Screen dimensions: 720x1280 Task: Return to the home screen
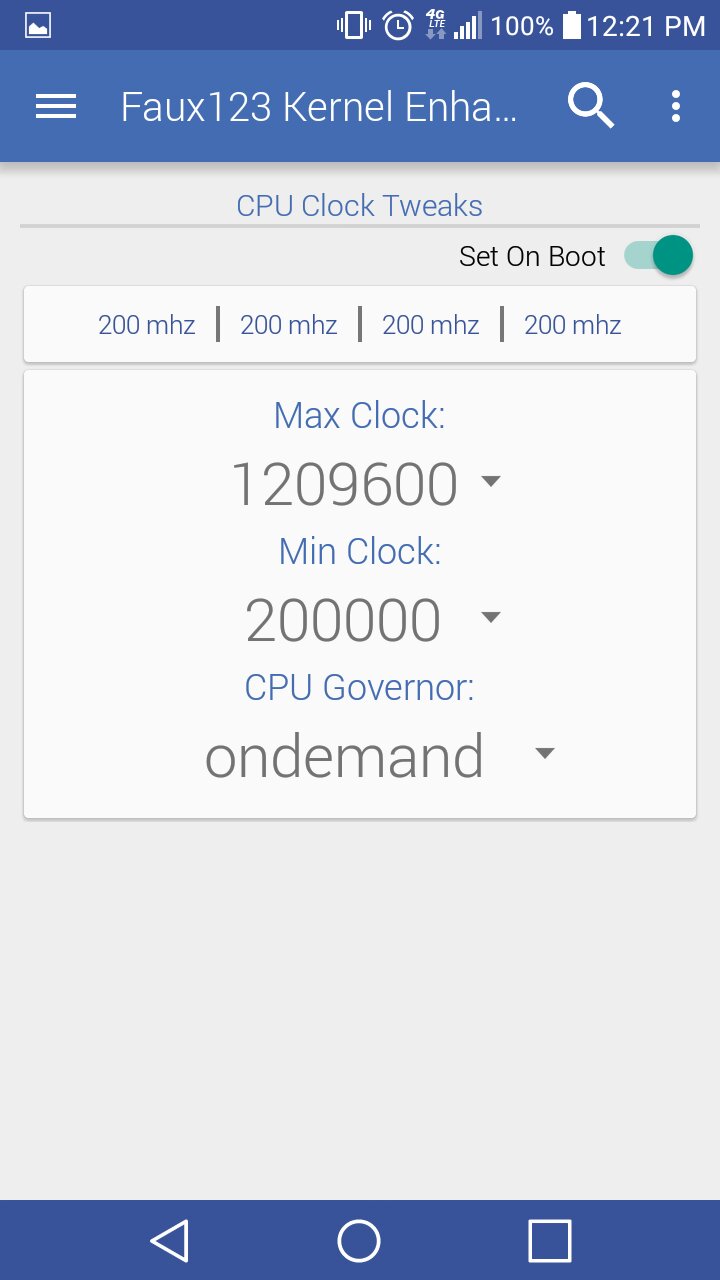[359, 1241]
